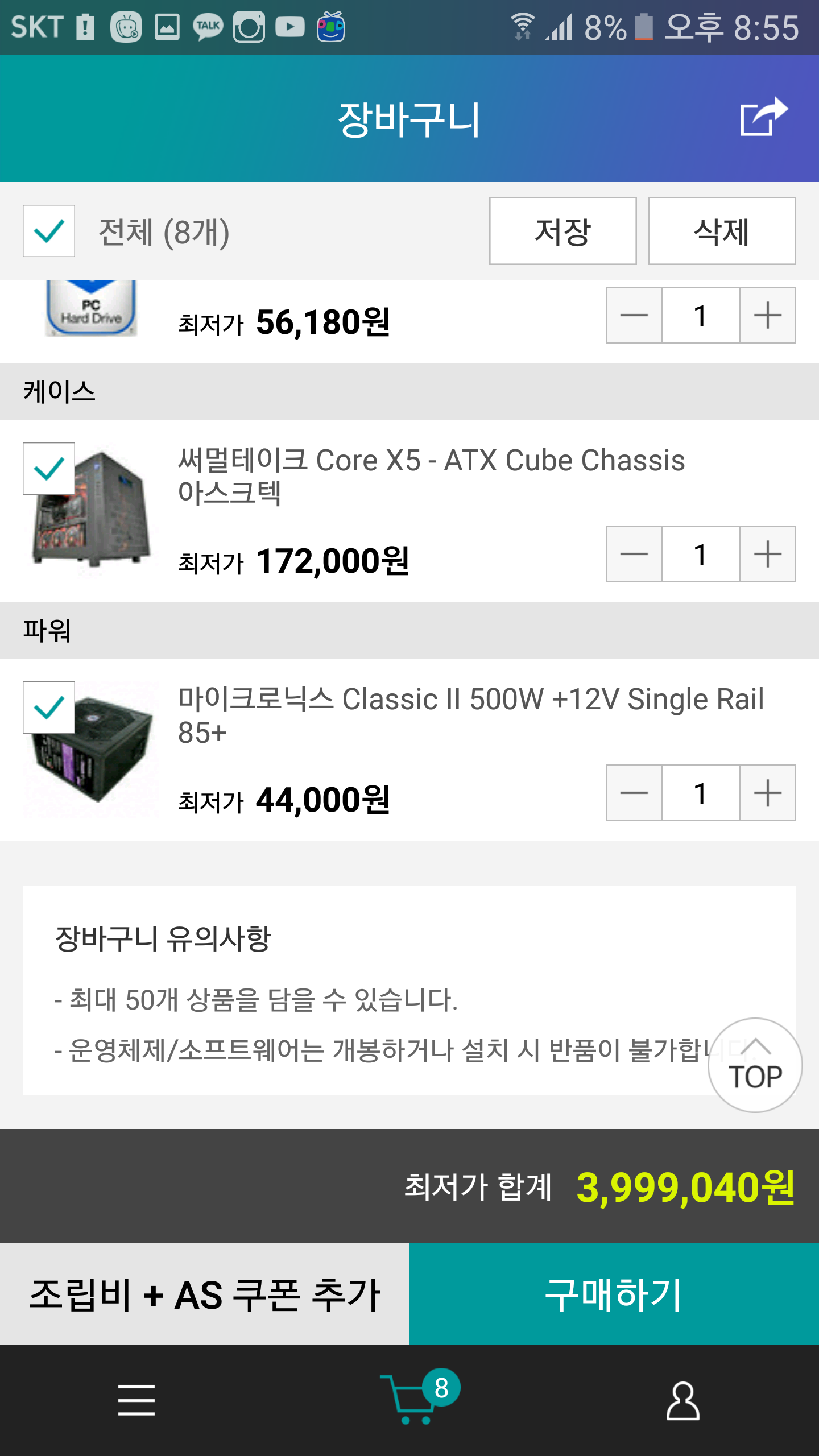
Task: Proceed with 구매하기
Action: (614, 1294)
